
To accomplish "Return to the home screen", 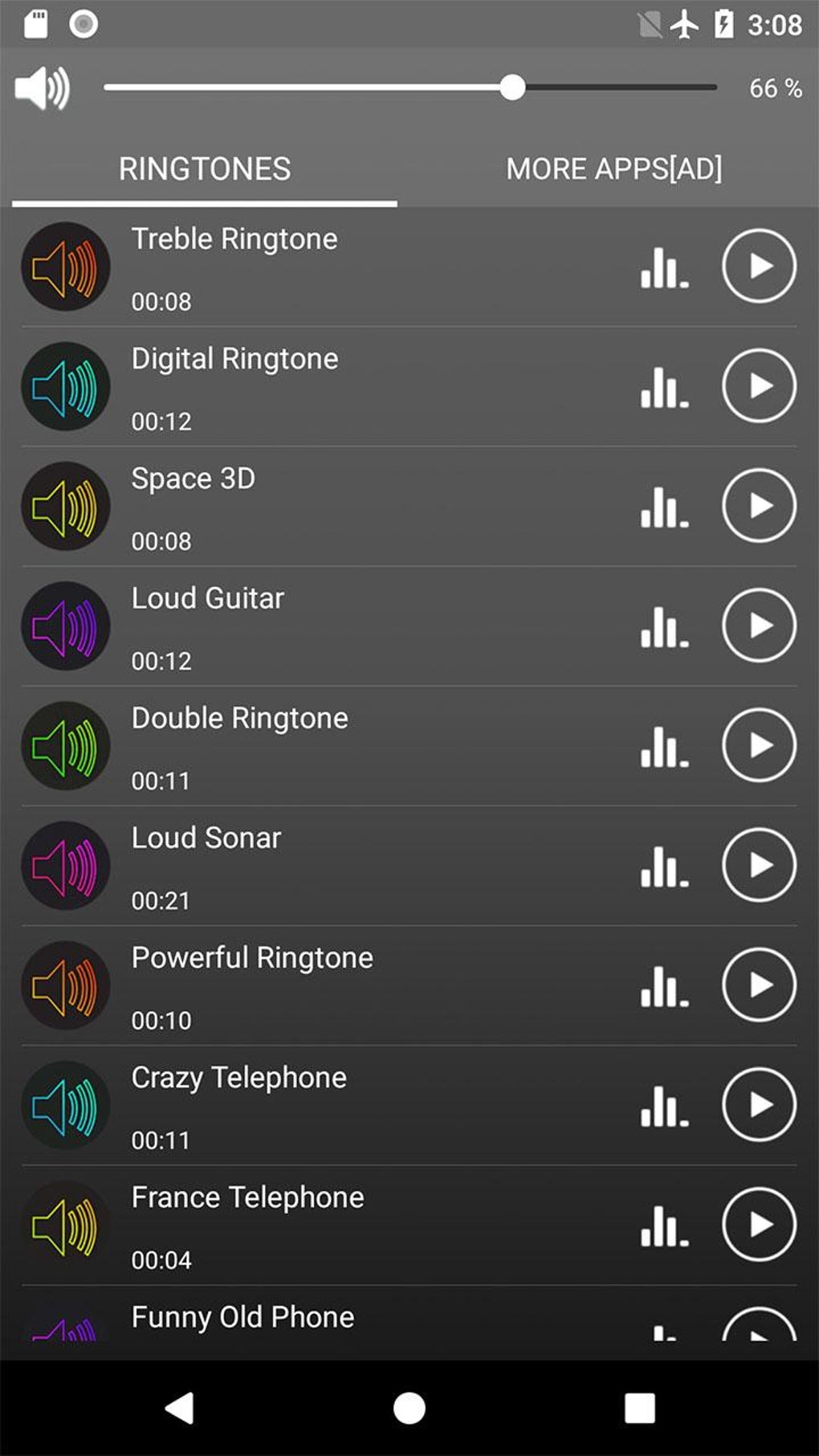I will pyautogui.click(x=409, y=1408).
